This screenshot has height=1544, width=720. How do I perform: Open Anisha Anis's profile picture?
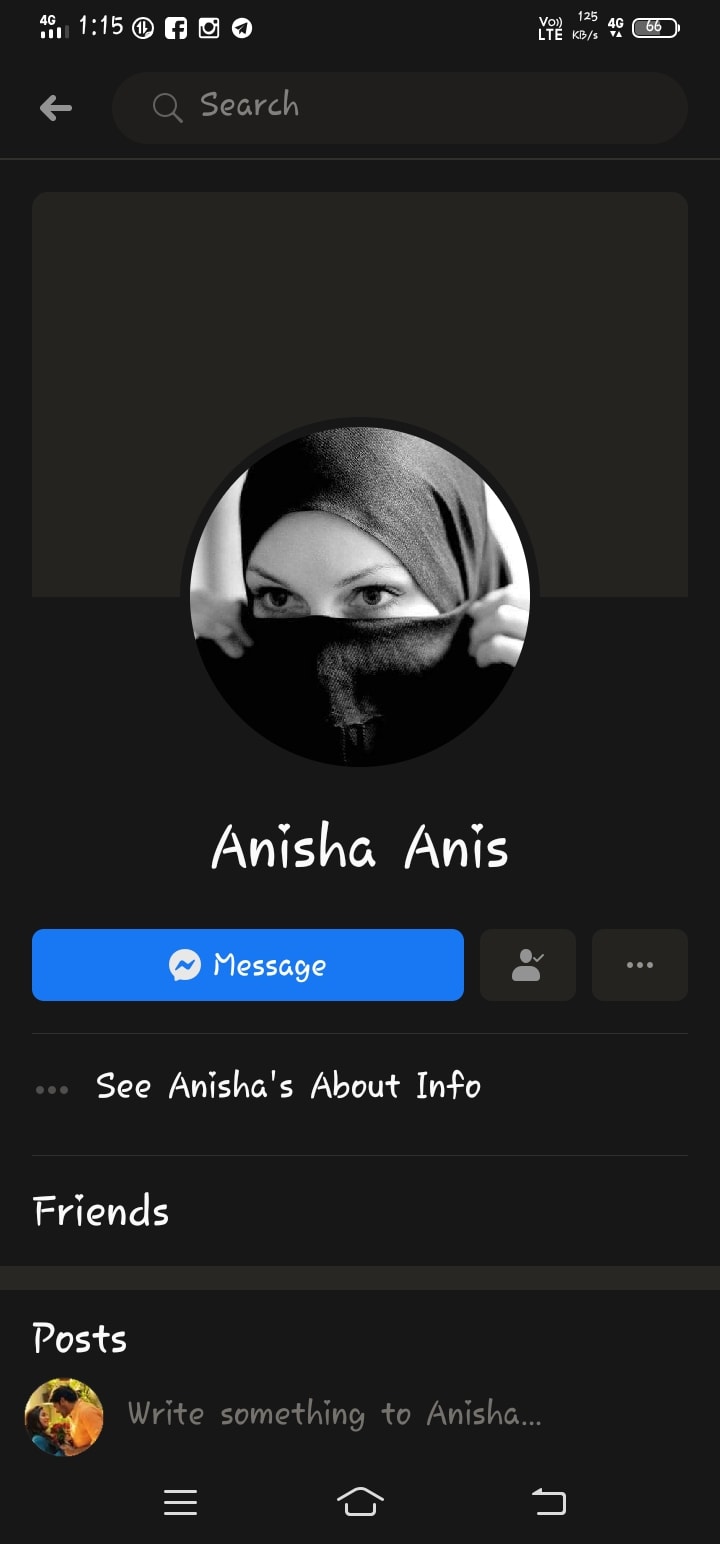pyautogui.click(x=360, y=596)
